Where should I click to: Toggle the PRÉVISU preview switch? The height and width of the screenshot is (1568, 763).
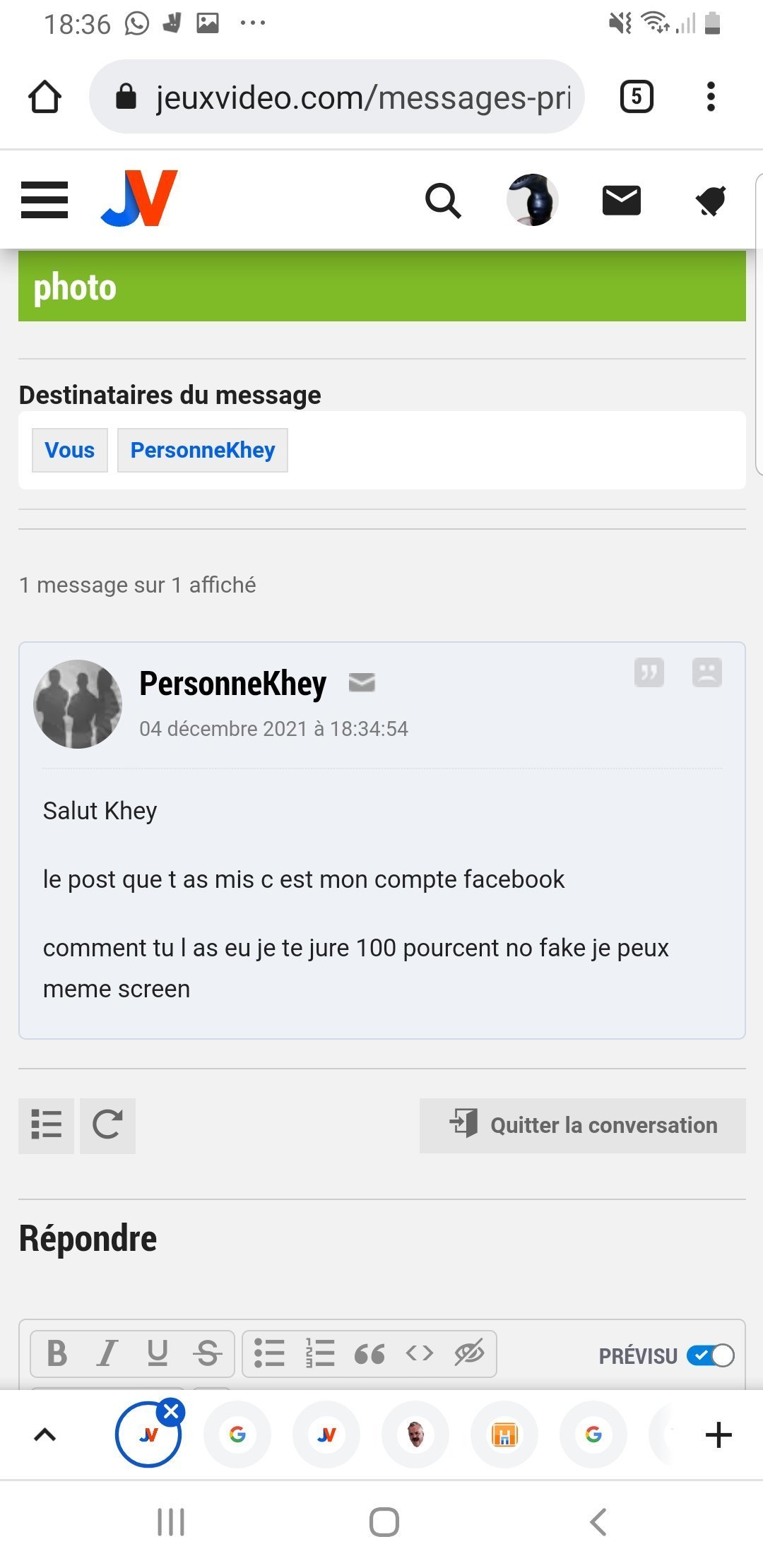[x=711, y=1355]
